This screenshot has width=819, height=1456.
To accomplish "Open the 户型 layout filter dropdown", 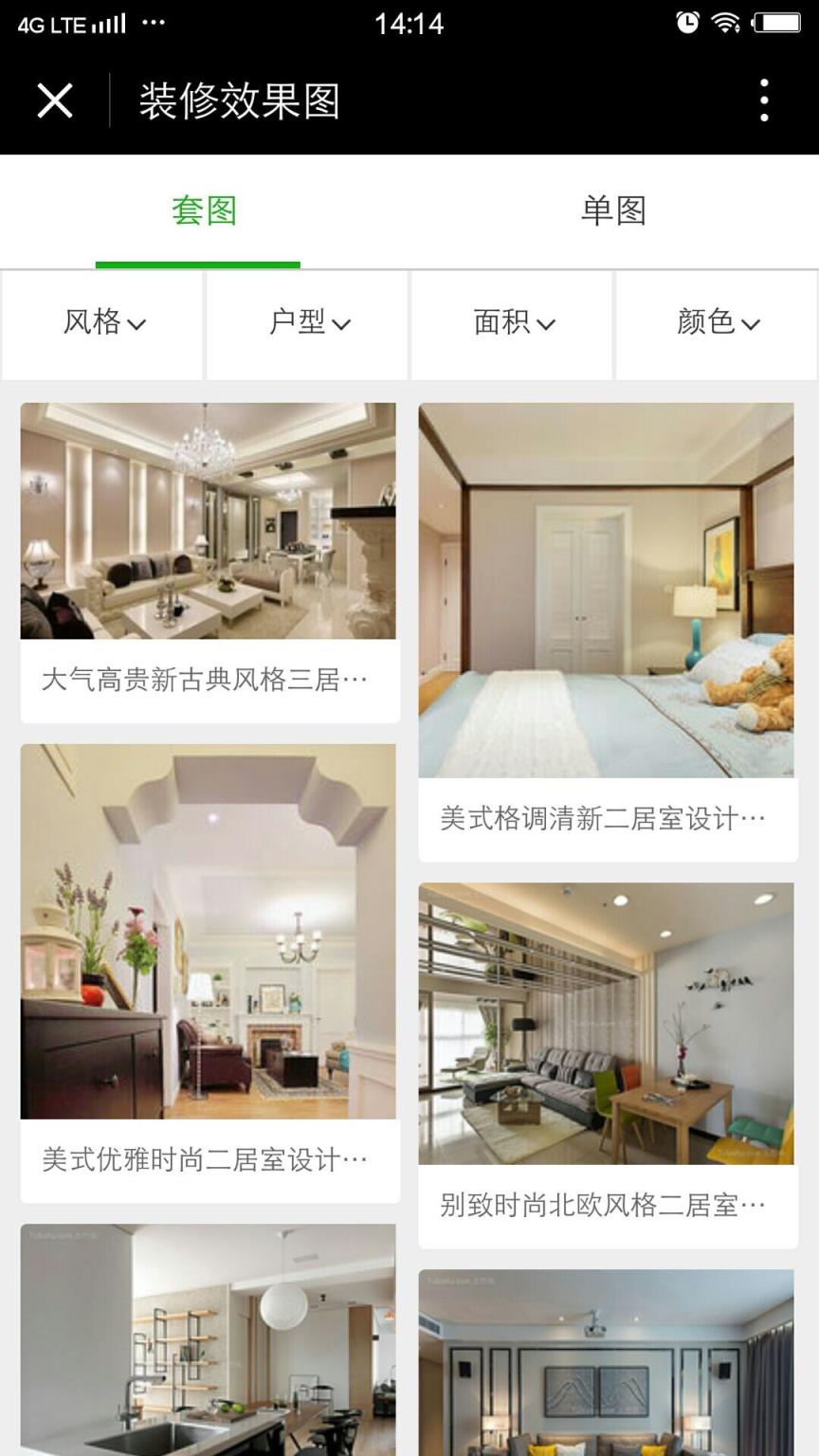I will (307, 324).
